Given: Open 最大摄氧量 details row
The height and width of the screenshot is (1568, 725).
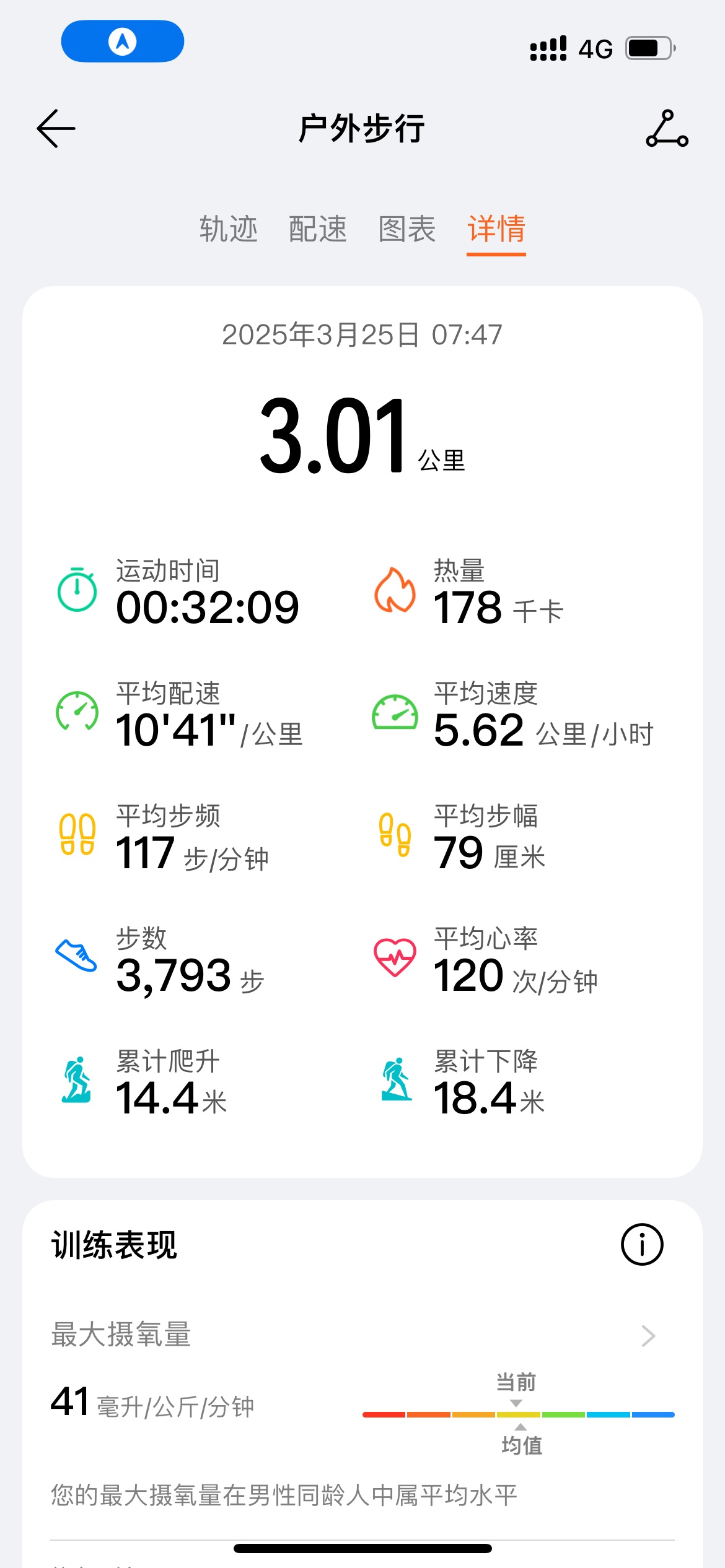Looking at the screenshot, I should click(362, 1335).
